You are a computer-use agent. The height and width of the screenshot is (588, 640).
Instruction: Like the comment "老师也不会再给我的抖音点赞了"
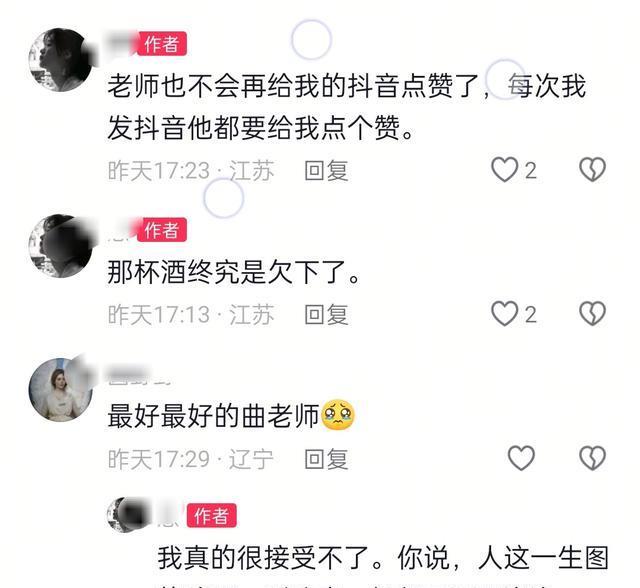pos(505,170)
